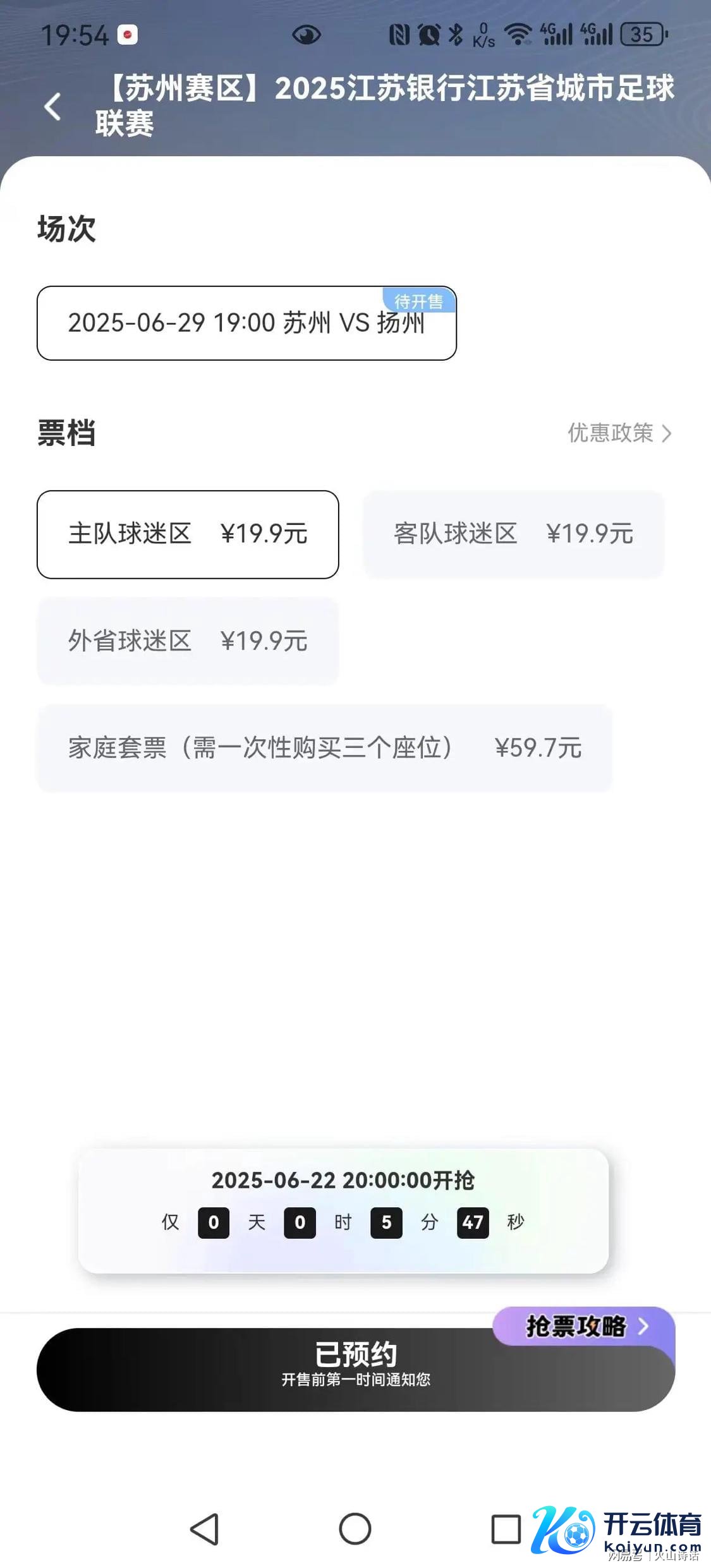The height and width of the screenshot is (1568, 711).
Task: Select the 家庭套票 family package
Action: pyautogui.click(x=324, y=747)
